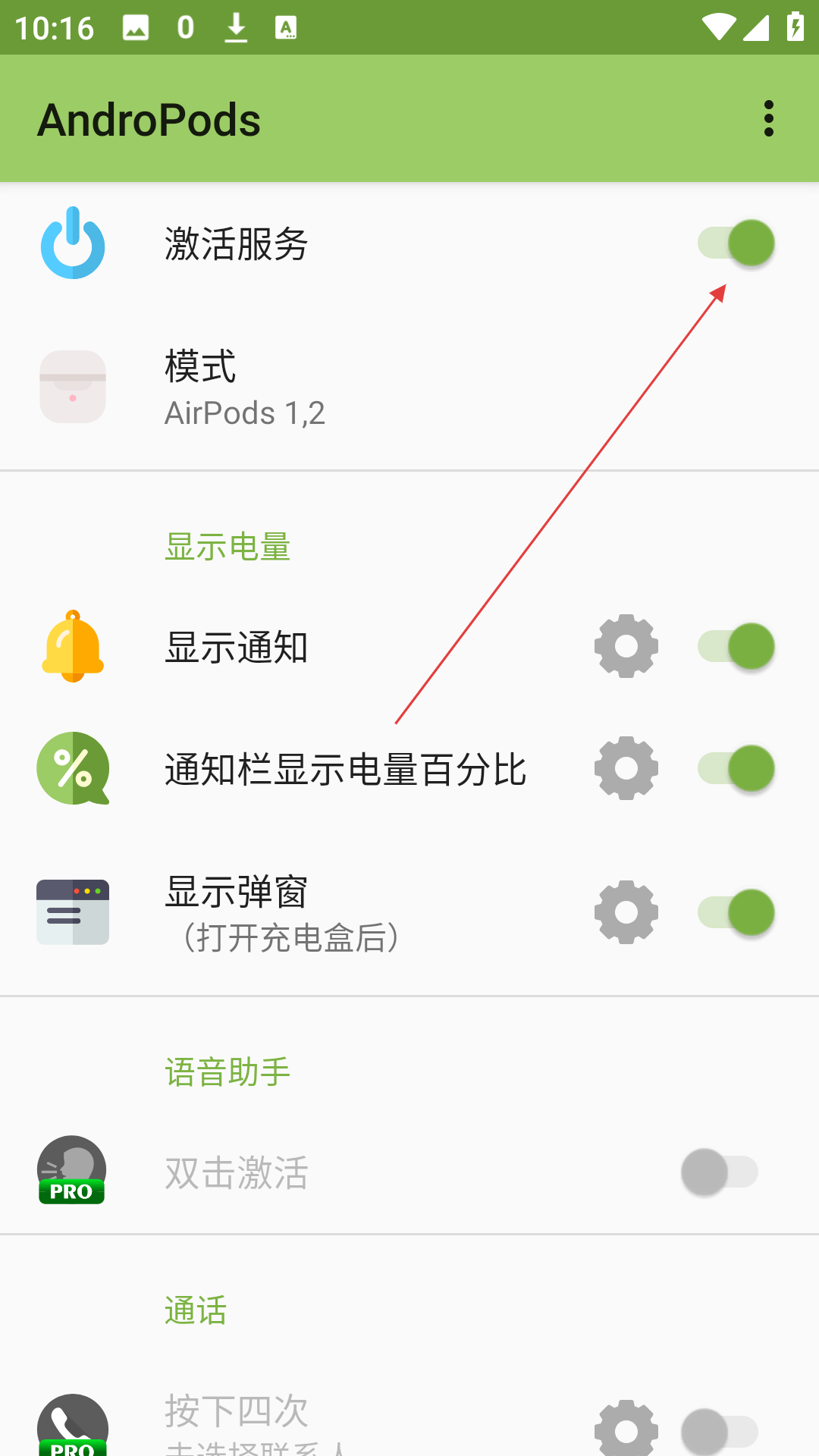Image resolution: width=819 pixels, height=1456 pixels.
Task: Open the gear settings for 显示弹窗
Action: pyautogui.click(x=626, y=912)
